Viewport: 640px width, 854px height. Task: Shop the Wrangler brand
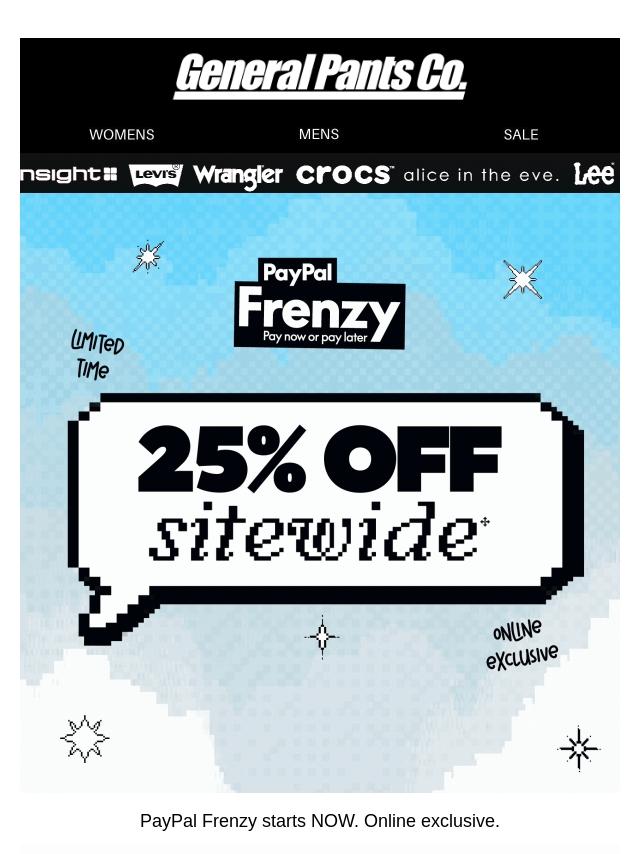point(238,176)
